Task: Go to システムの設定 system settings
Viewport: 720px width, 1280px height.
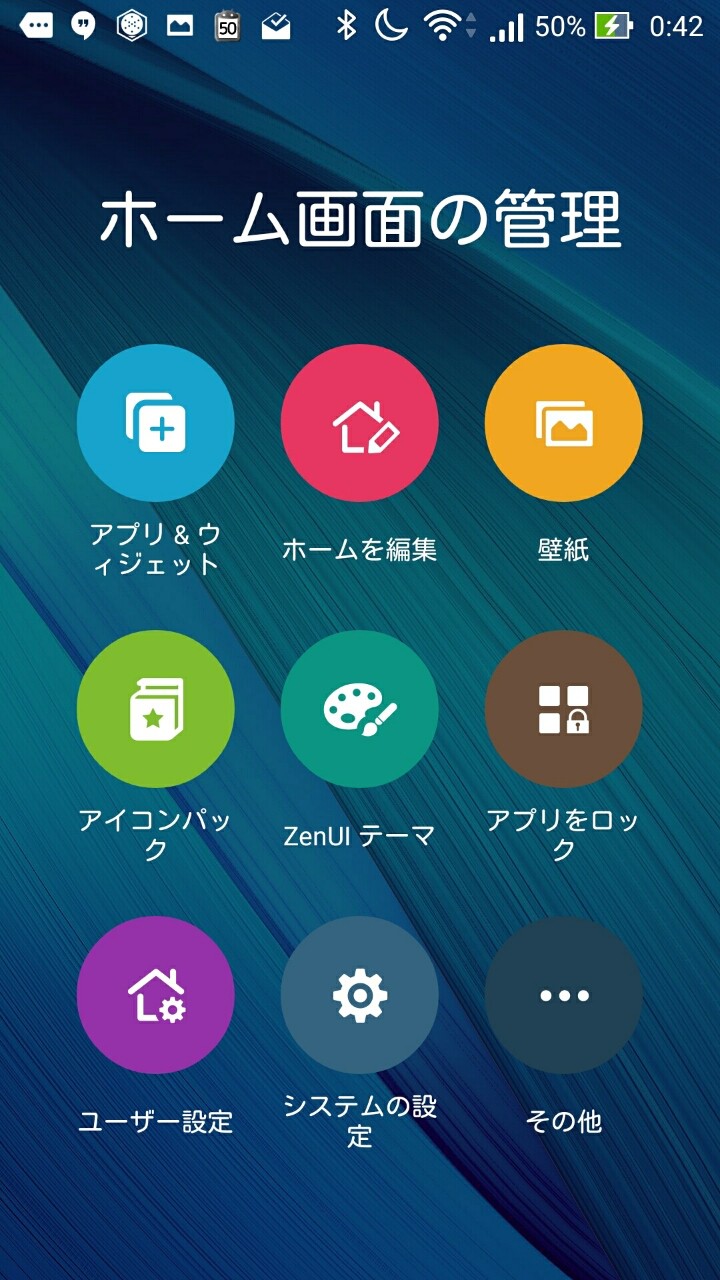Action: (x=360, y=995)
